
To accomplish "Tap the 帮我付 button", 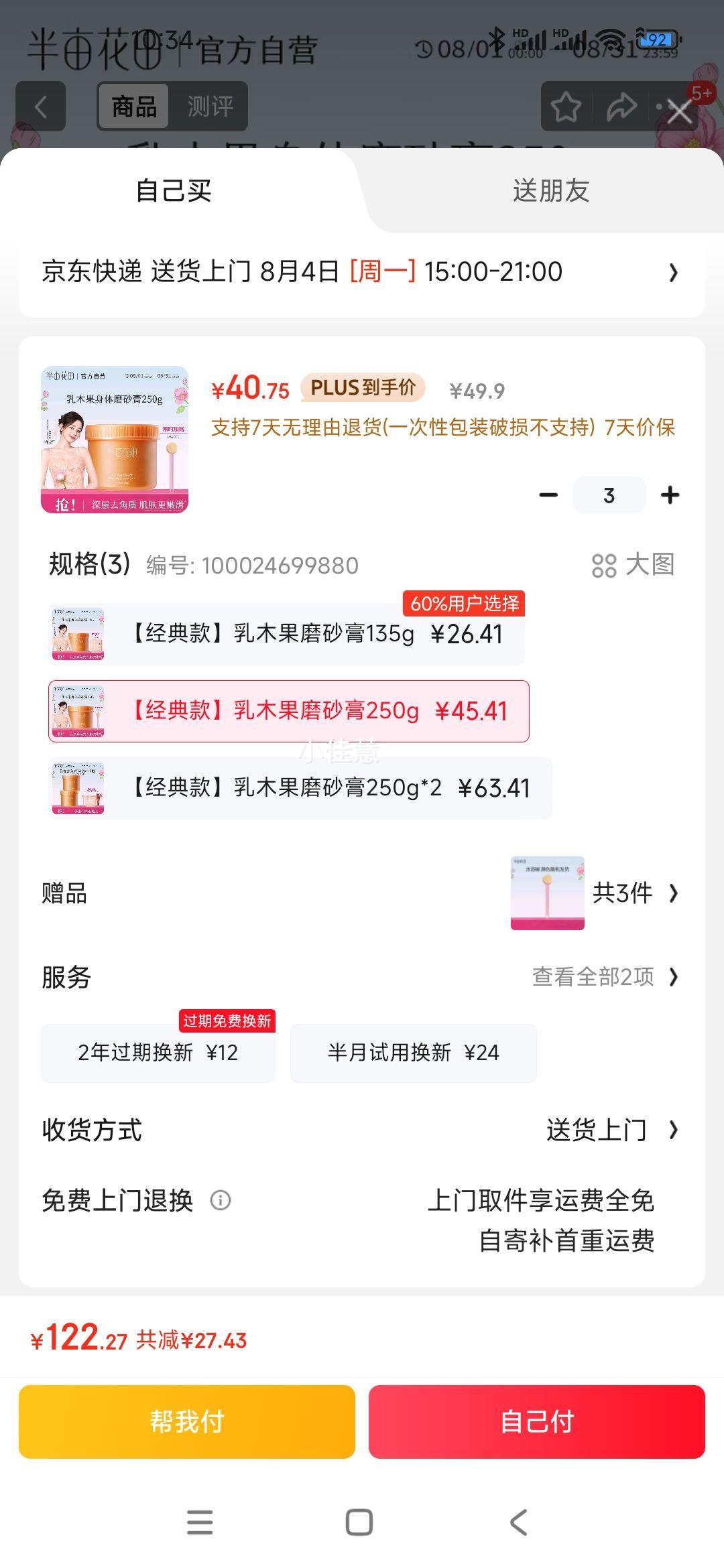I will pos(186,1422).
